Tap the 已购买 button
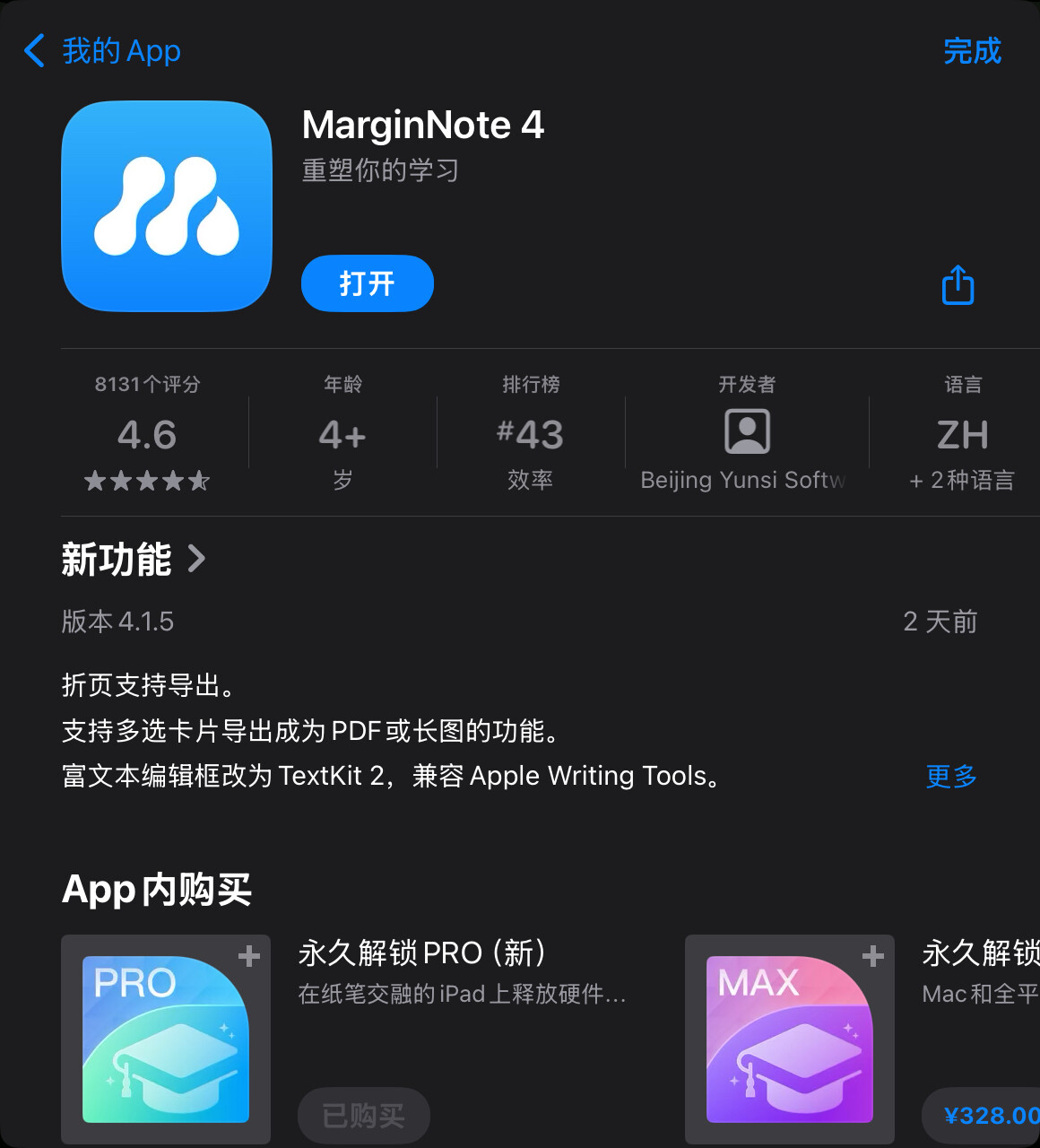The height and width of the screenshot is (1148, 1040). pos(363,1115)
